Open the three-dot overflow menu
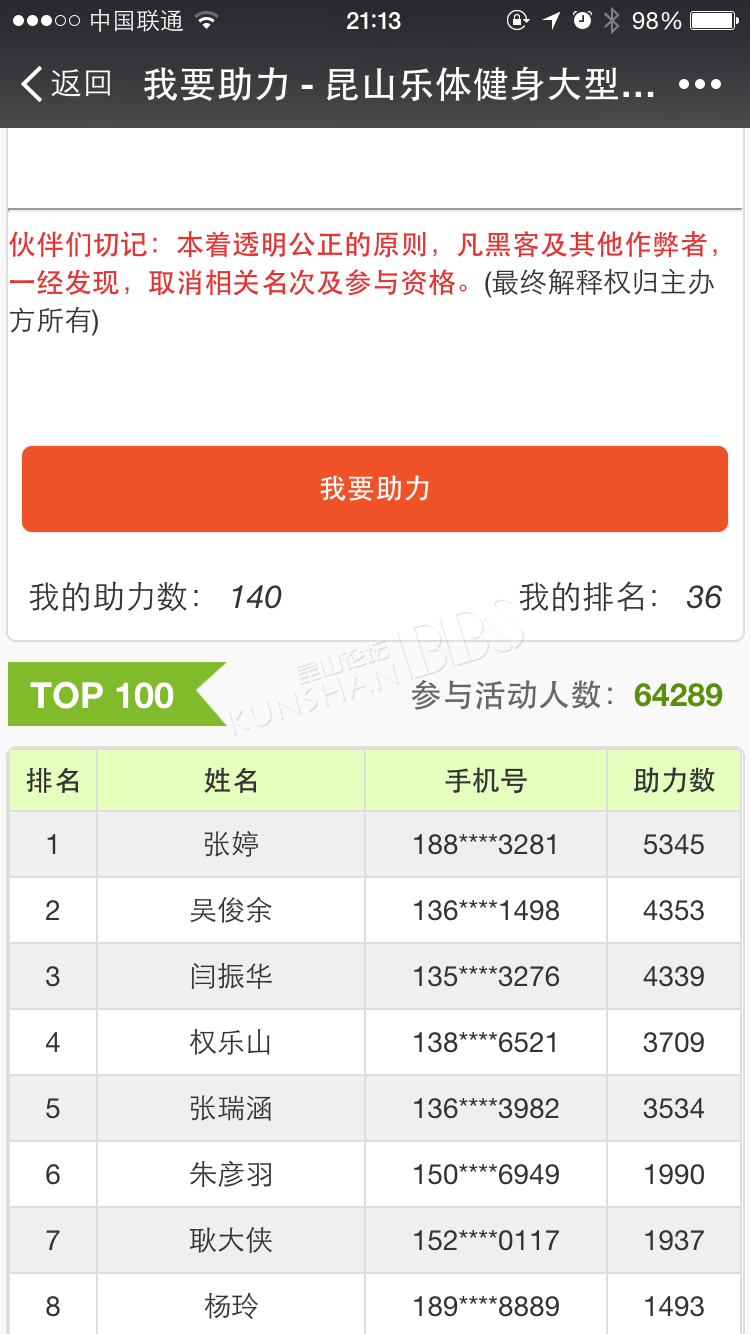The image size is (750, 1334). coord(700,85)
